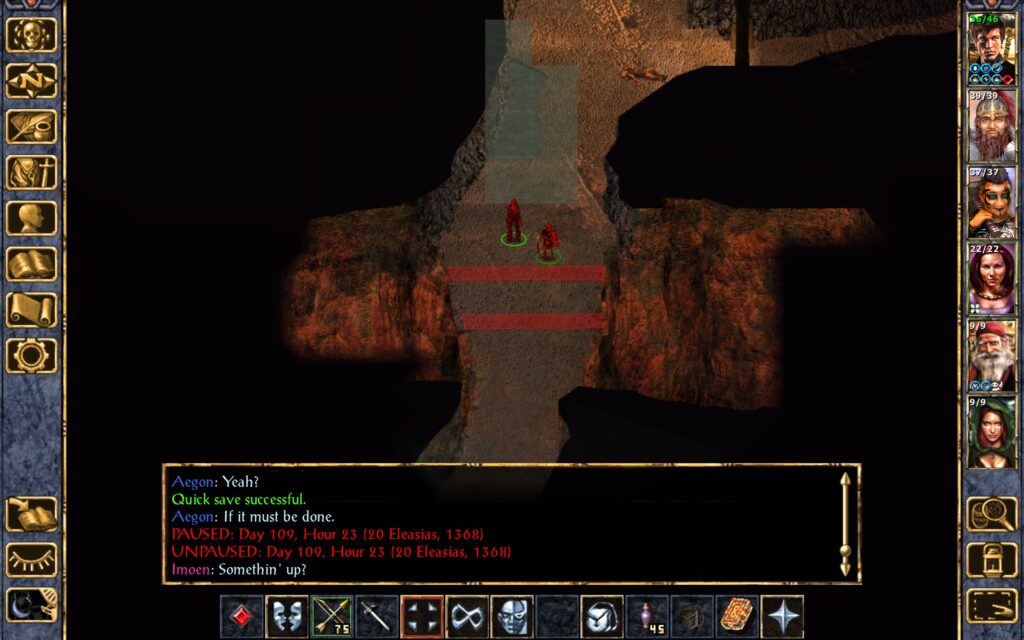Open the character record head icon
Viewport: 1024px width, 640px height.
coord(32,218)
